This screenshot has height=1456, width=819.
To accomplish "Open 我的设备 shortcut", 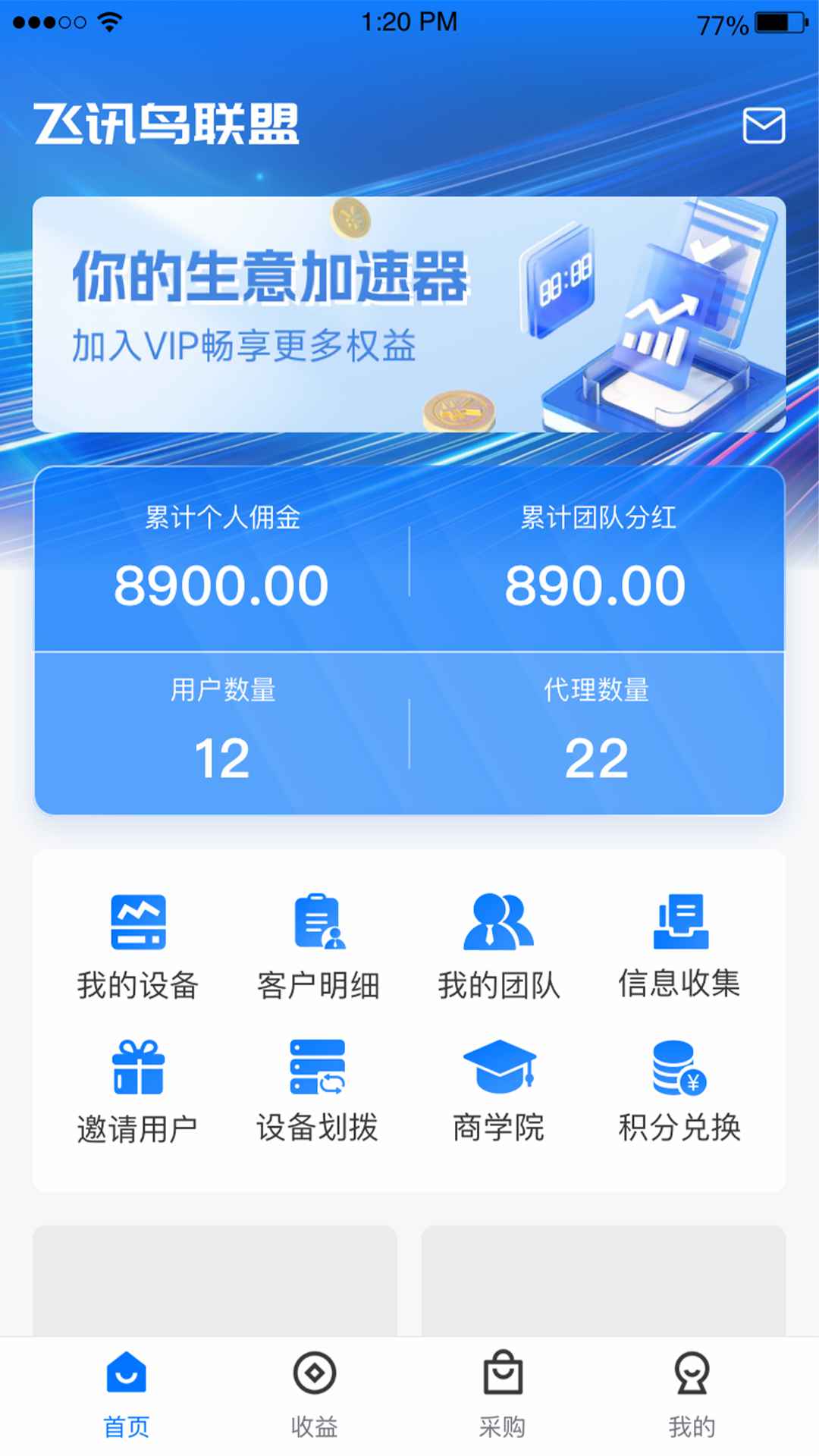I will [138, 944].
